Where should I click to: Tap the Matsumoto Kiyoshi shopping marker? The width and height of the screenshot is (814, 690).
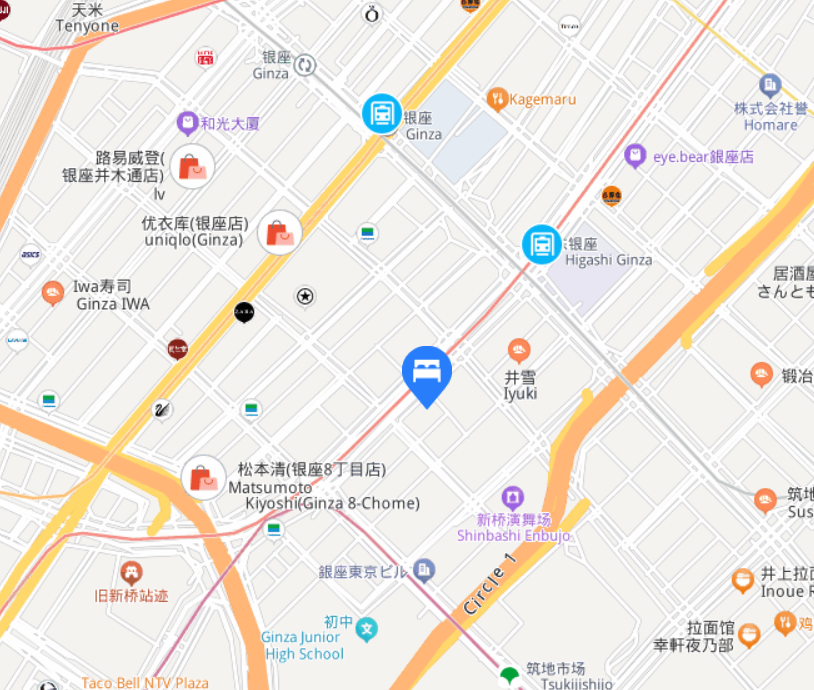point(203,477)
